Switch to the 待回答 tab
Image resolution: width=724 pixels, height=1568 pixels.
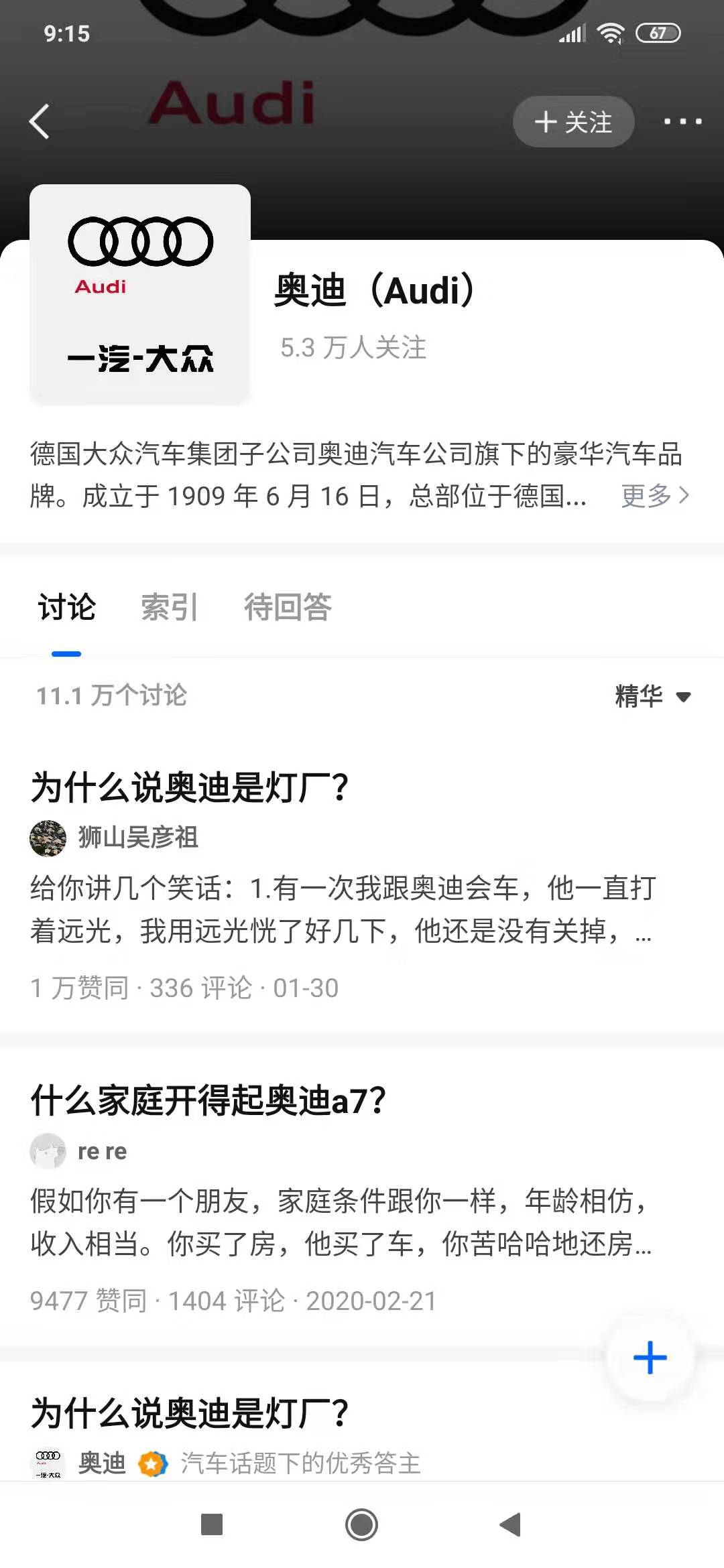(288, 607)
